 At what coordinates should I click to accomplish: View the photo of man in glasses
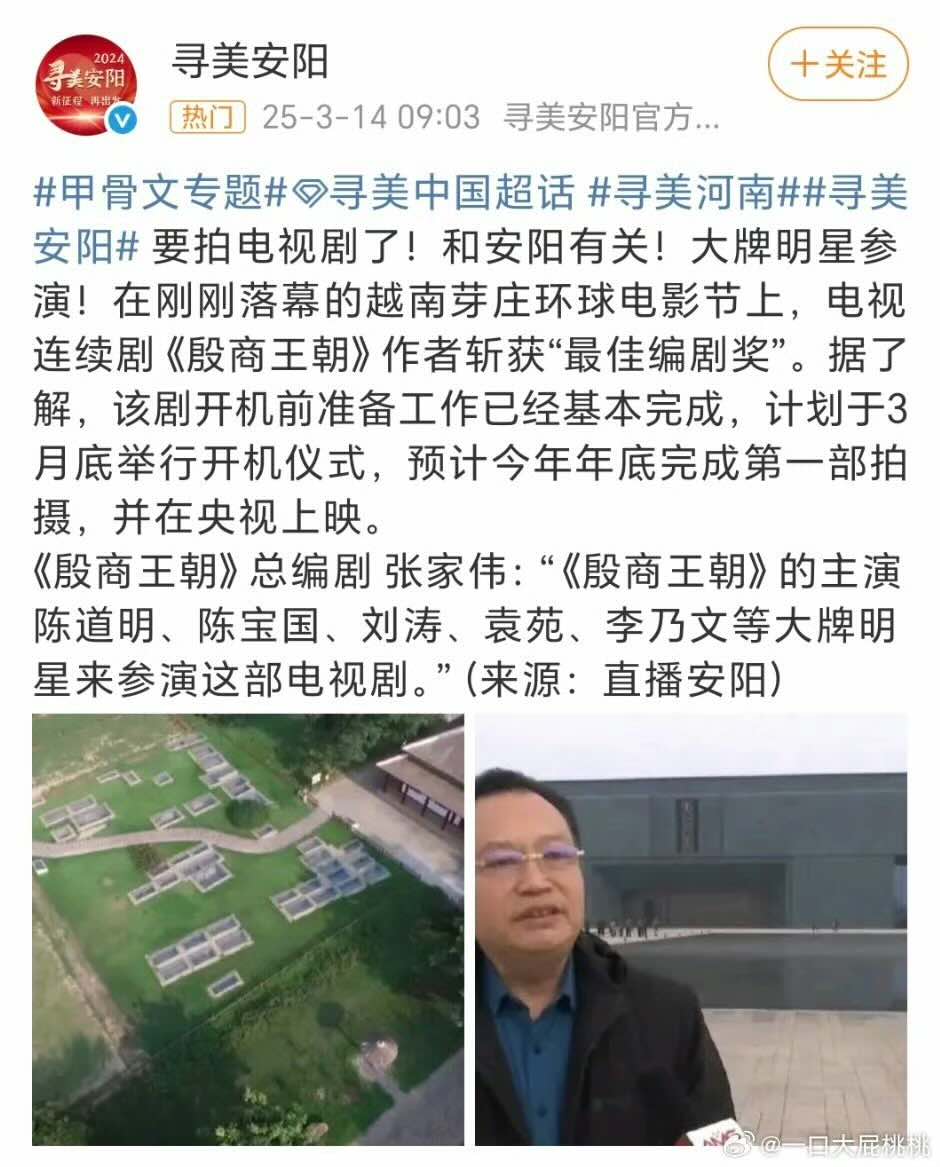tap(690, 929)
